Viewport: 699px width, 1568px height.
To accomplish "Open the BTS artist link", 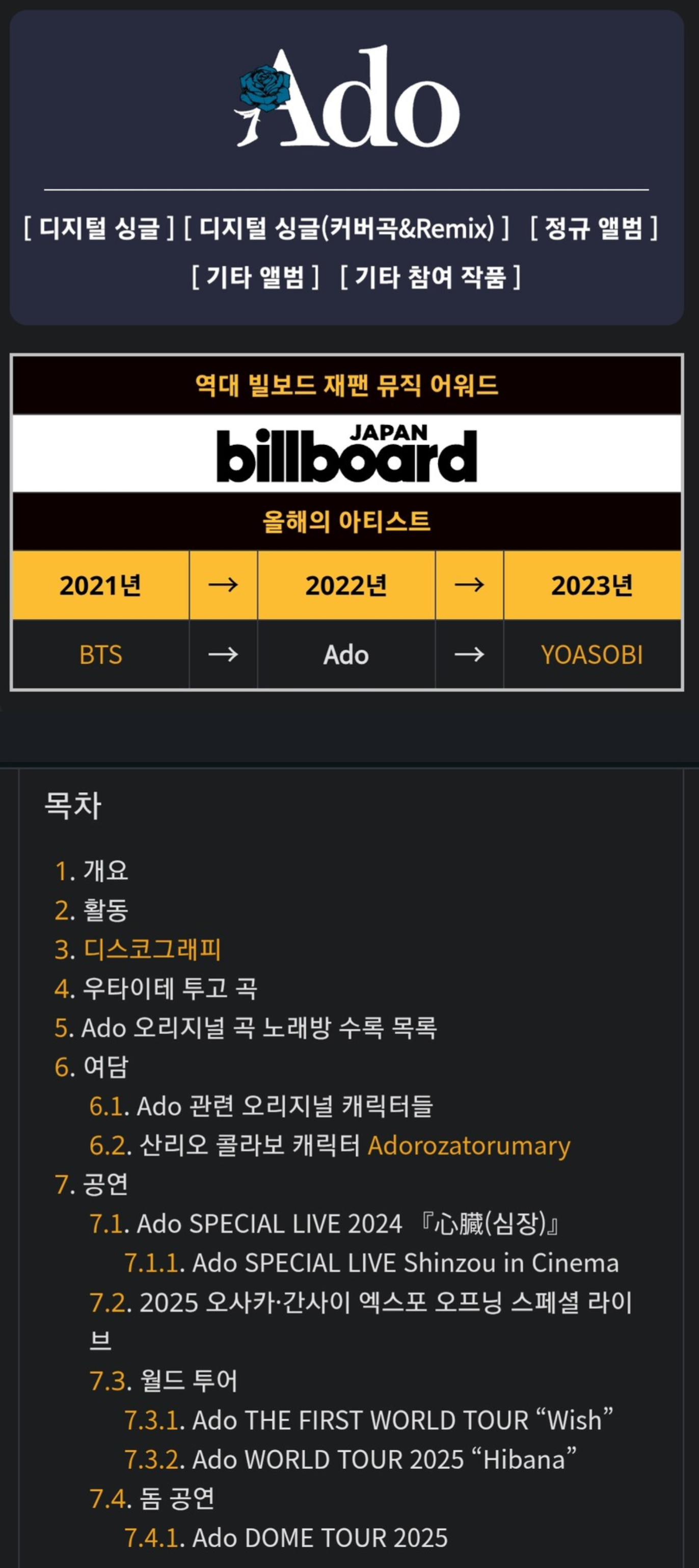I will pyautogui.click(x=100, y=655).
